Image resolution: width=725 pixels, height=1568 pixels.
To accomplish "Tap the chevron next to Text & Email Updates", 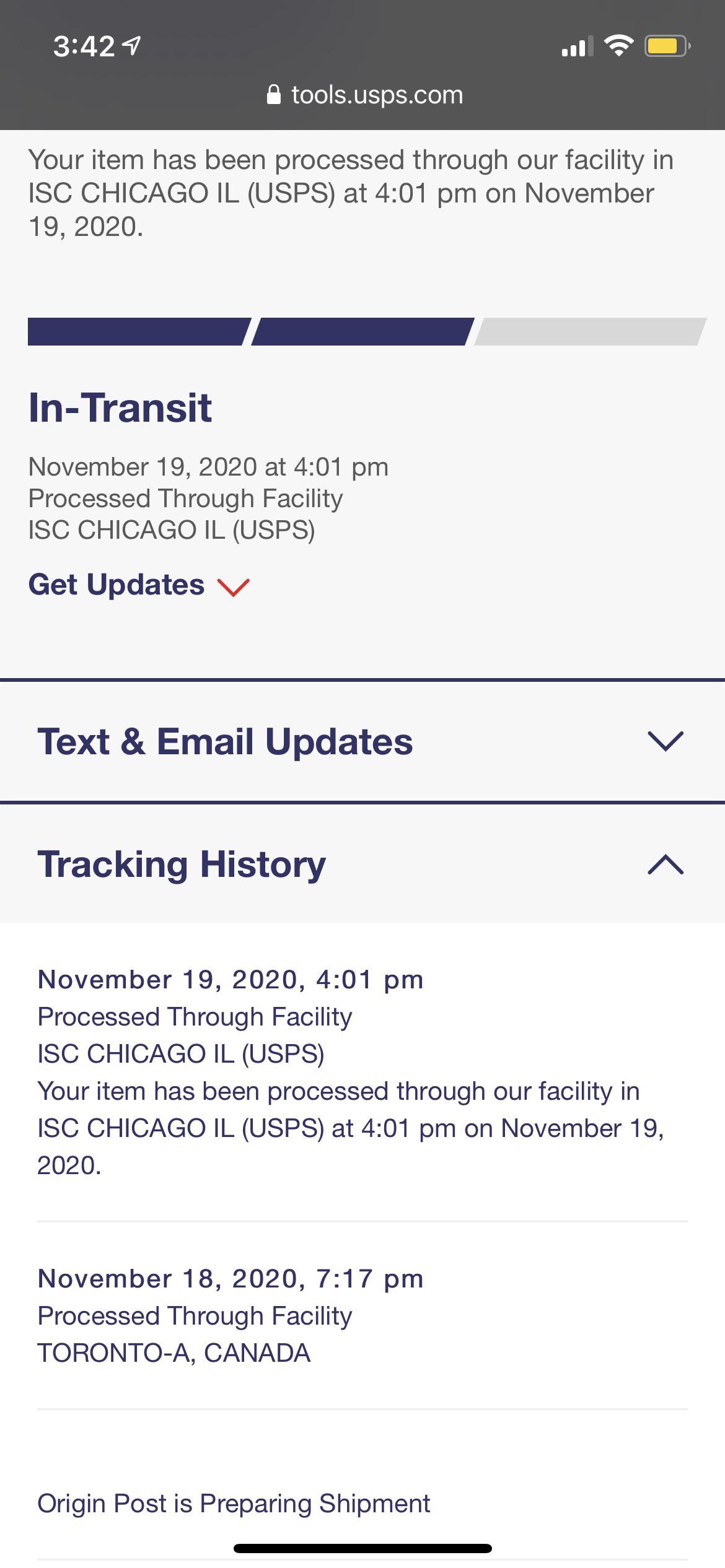I will pyautogui.click(x=664, y=741).
